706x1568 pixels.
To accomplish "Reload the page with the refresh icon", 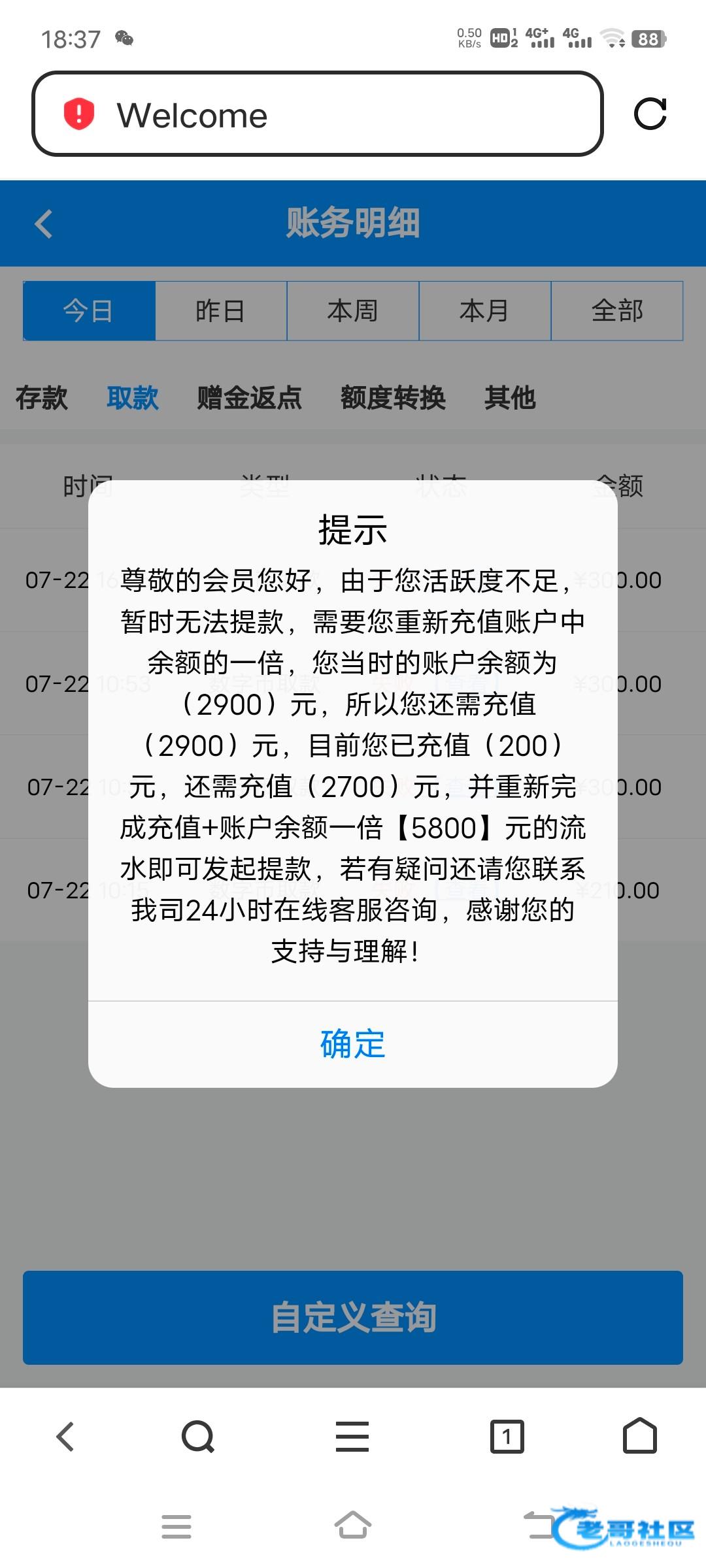I will (x=650, y=114).
